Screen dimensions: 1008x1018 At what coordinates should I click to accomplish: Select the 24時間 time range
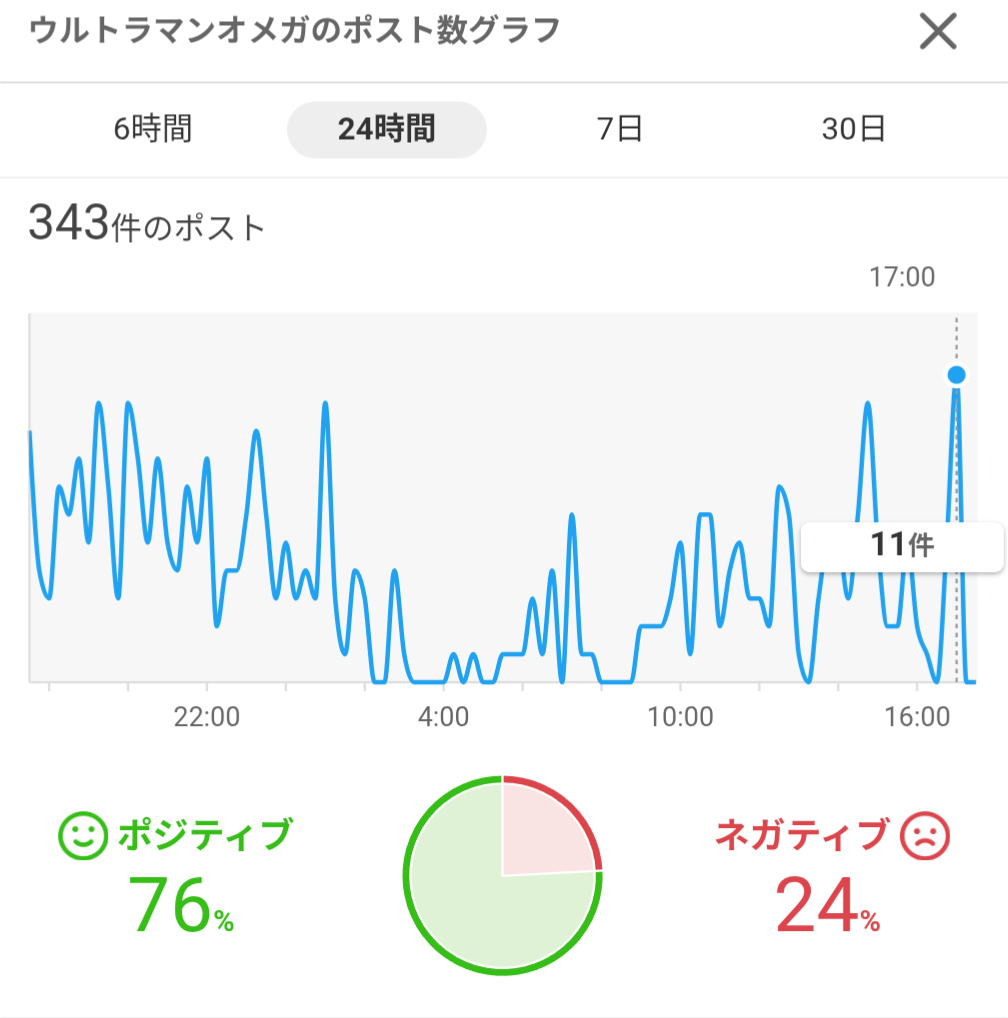tap(386, 130)
